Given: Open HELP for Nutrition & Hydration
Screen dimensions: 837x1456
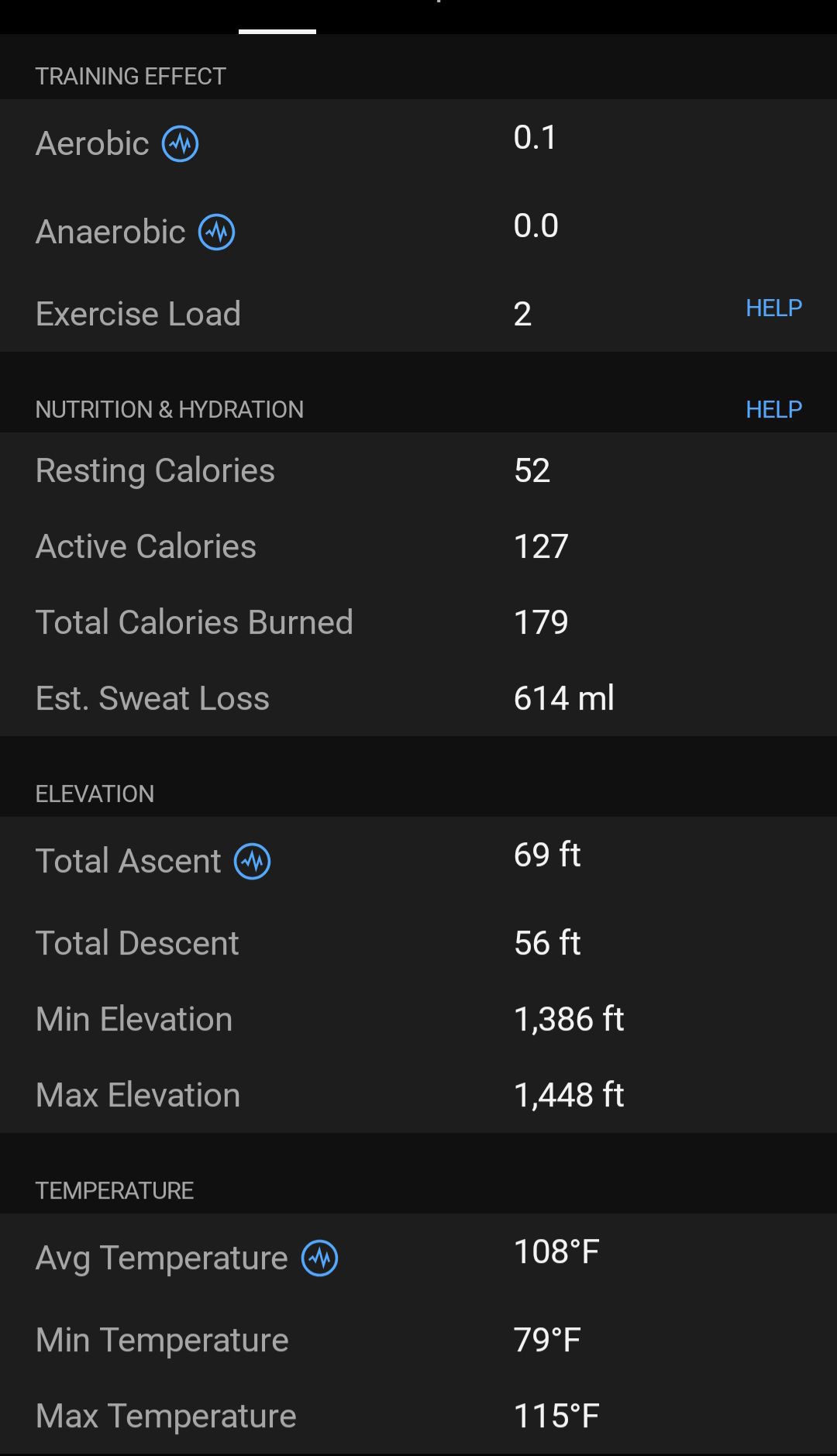Looking at the screenshot, I should 773,409.
